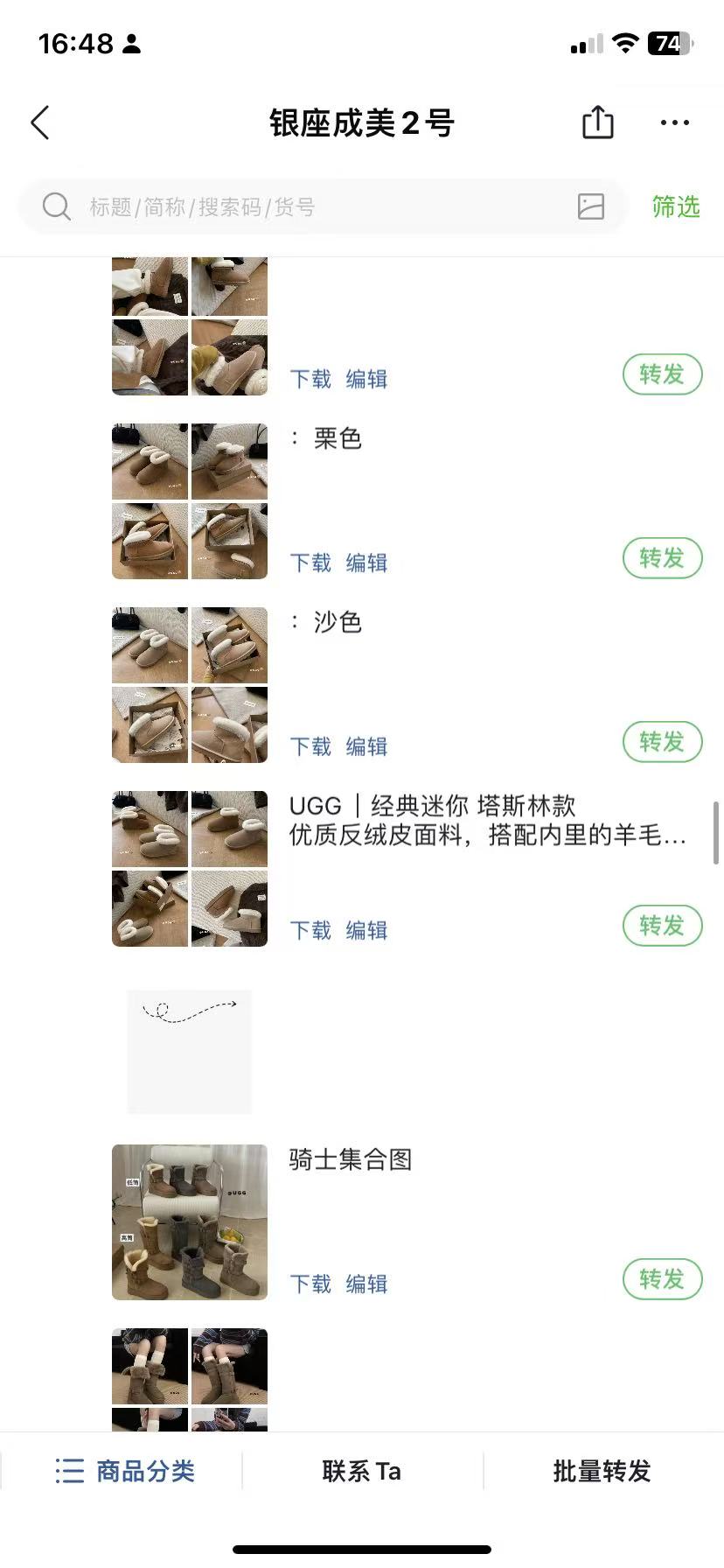This screenshot has width=724, height=1568.
Task: Forward the UGG 经典迷你 塔斯林款 item
Action: click(x=662, y=926)
